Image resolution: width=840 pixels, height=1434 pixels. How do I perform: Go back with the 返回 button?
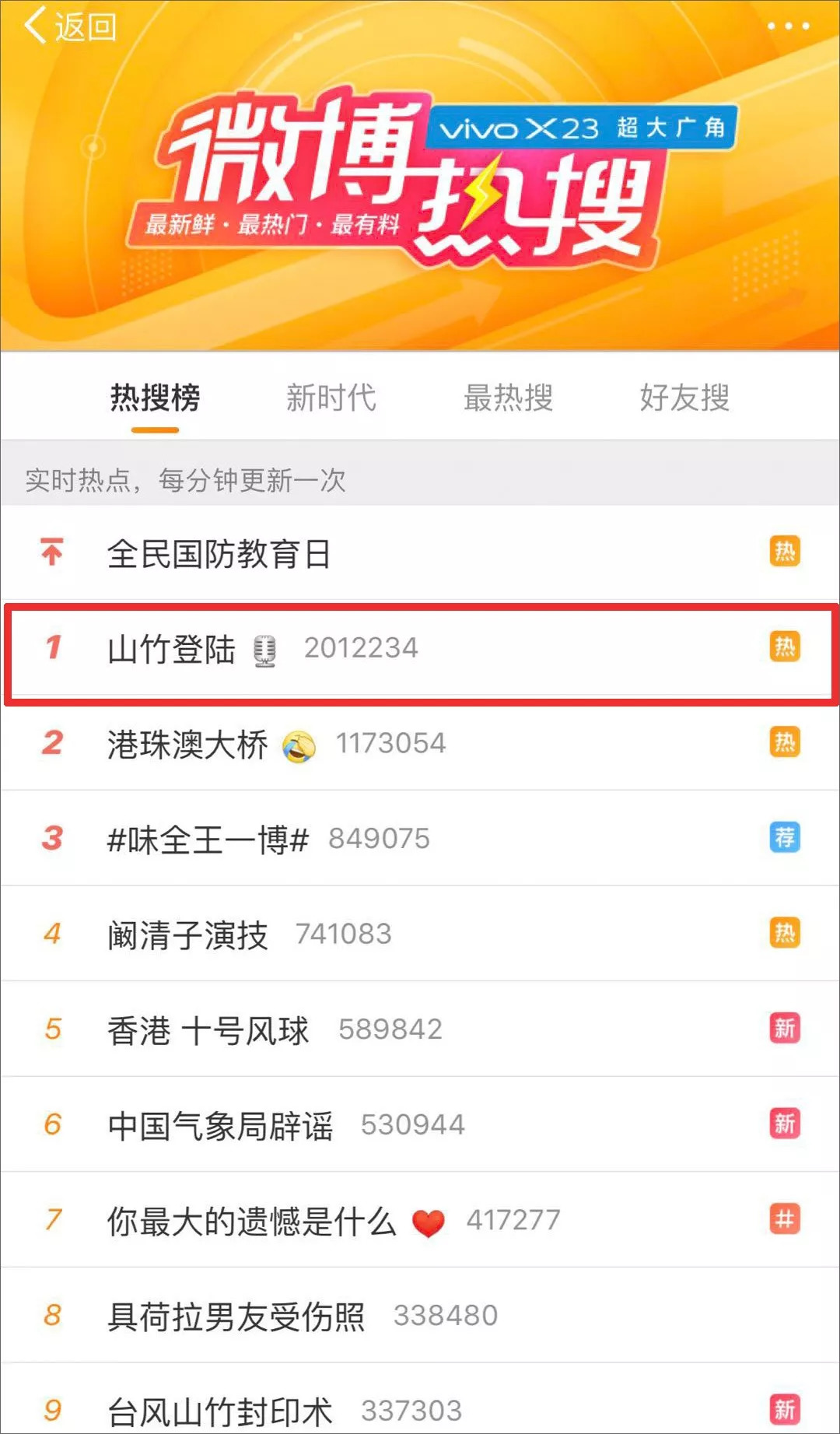click(70, 26)
